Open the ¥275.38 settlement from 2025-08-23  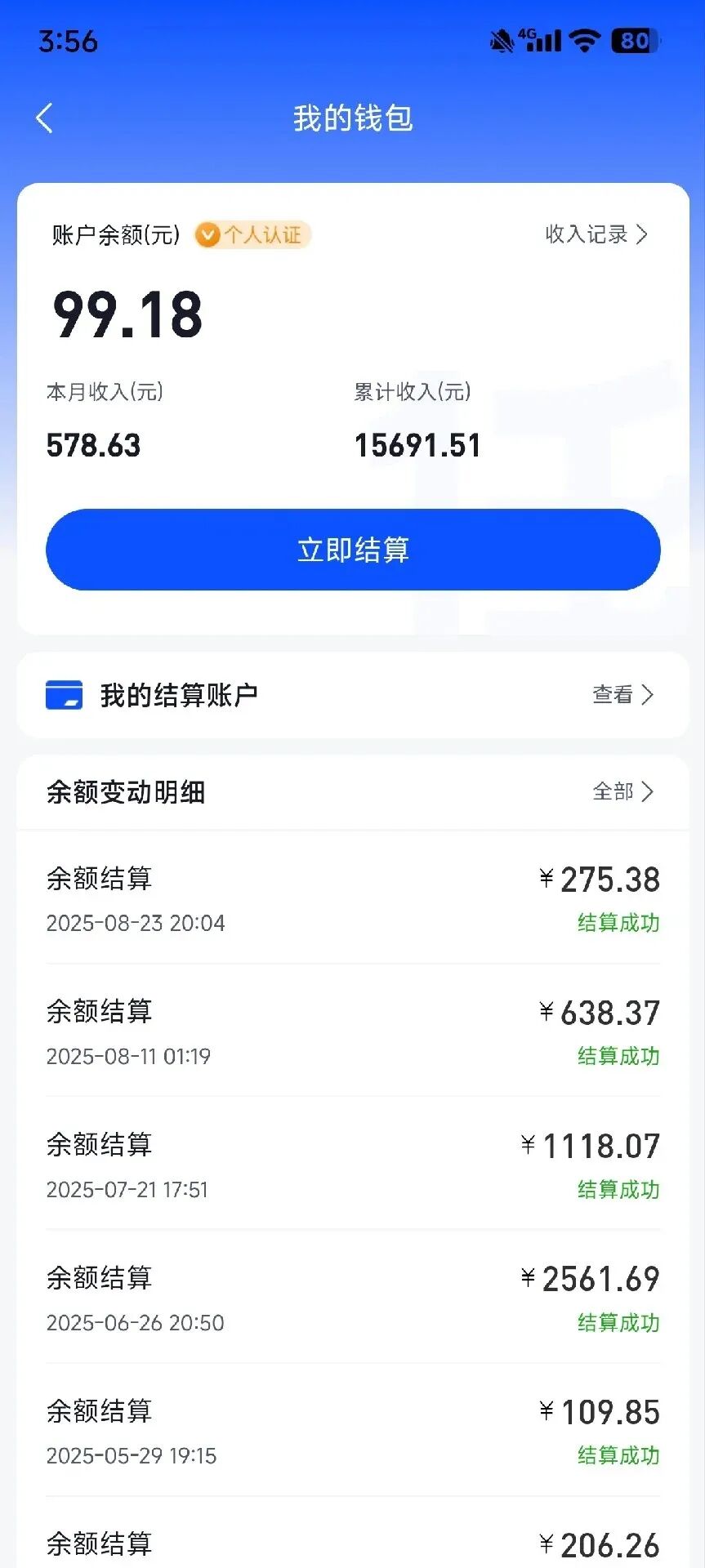pos(353,898)
